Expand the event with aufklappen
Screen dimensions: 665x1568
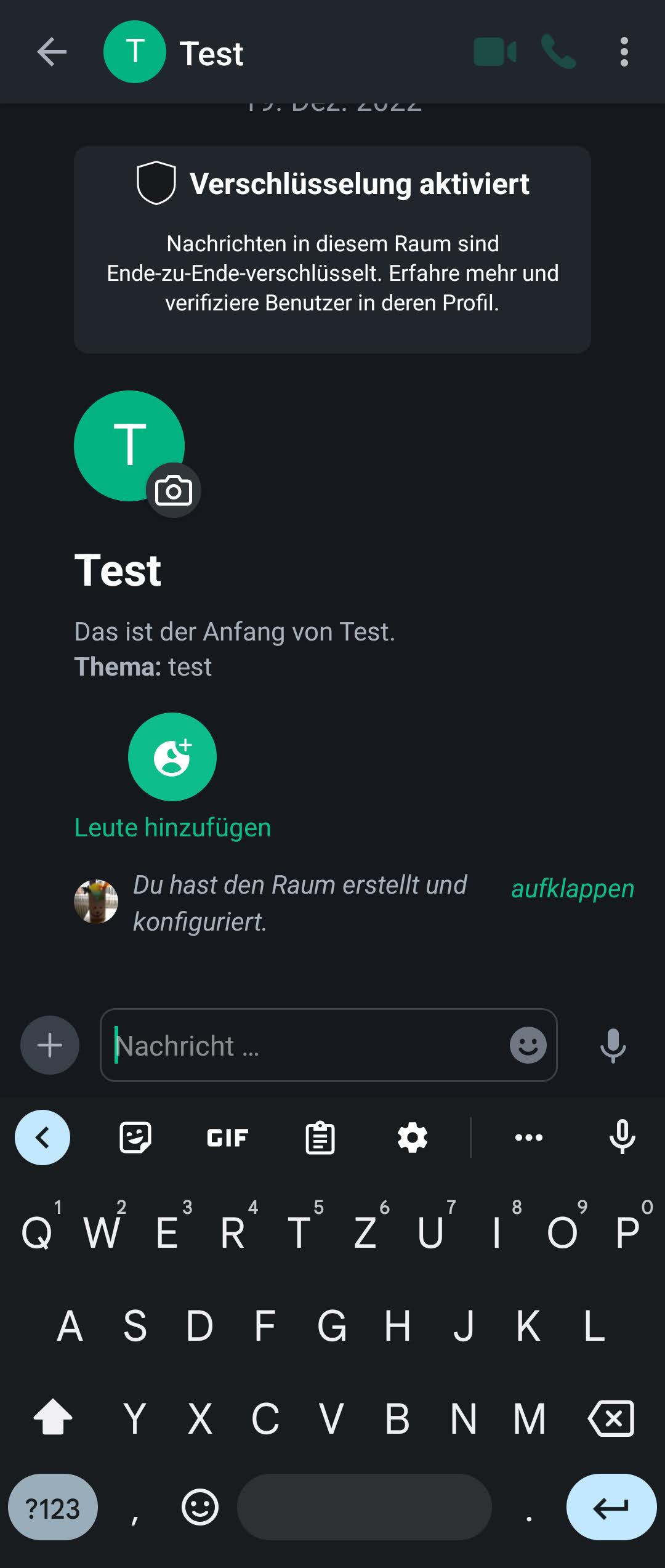pos(572,889)
